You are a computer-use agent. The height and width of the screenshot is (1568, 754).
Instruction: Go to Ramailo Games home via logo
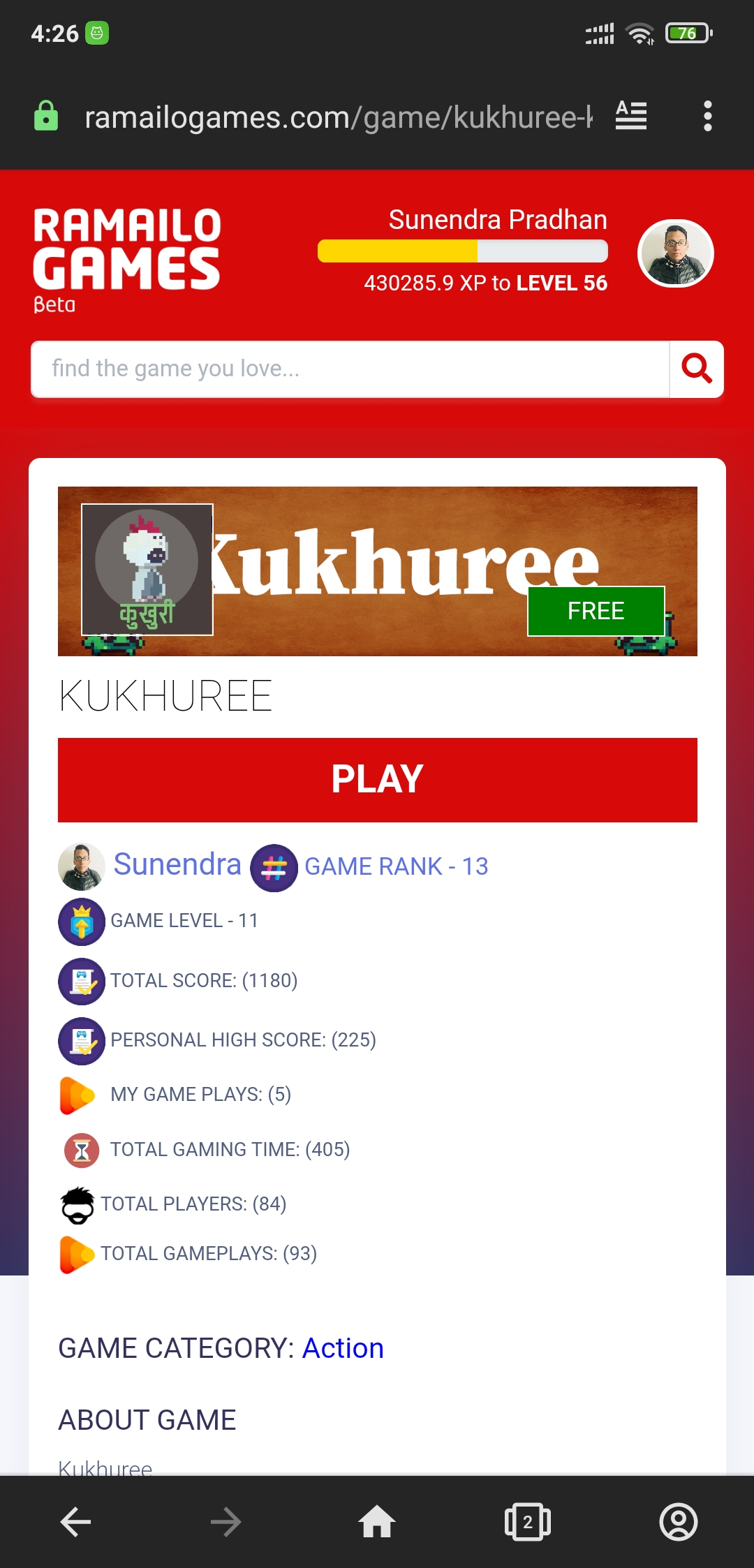(126, 259)
